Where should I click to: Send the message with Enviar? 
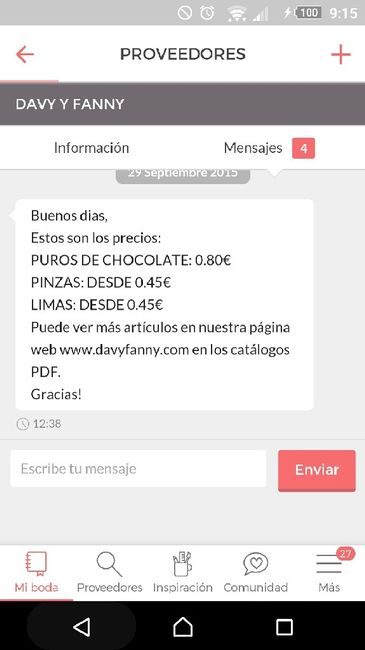tap(317, 471)
